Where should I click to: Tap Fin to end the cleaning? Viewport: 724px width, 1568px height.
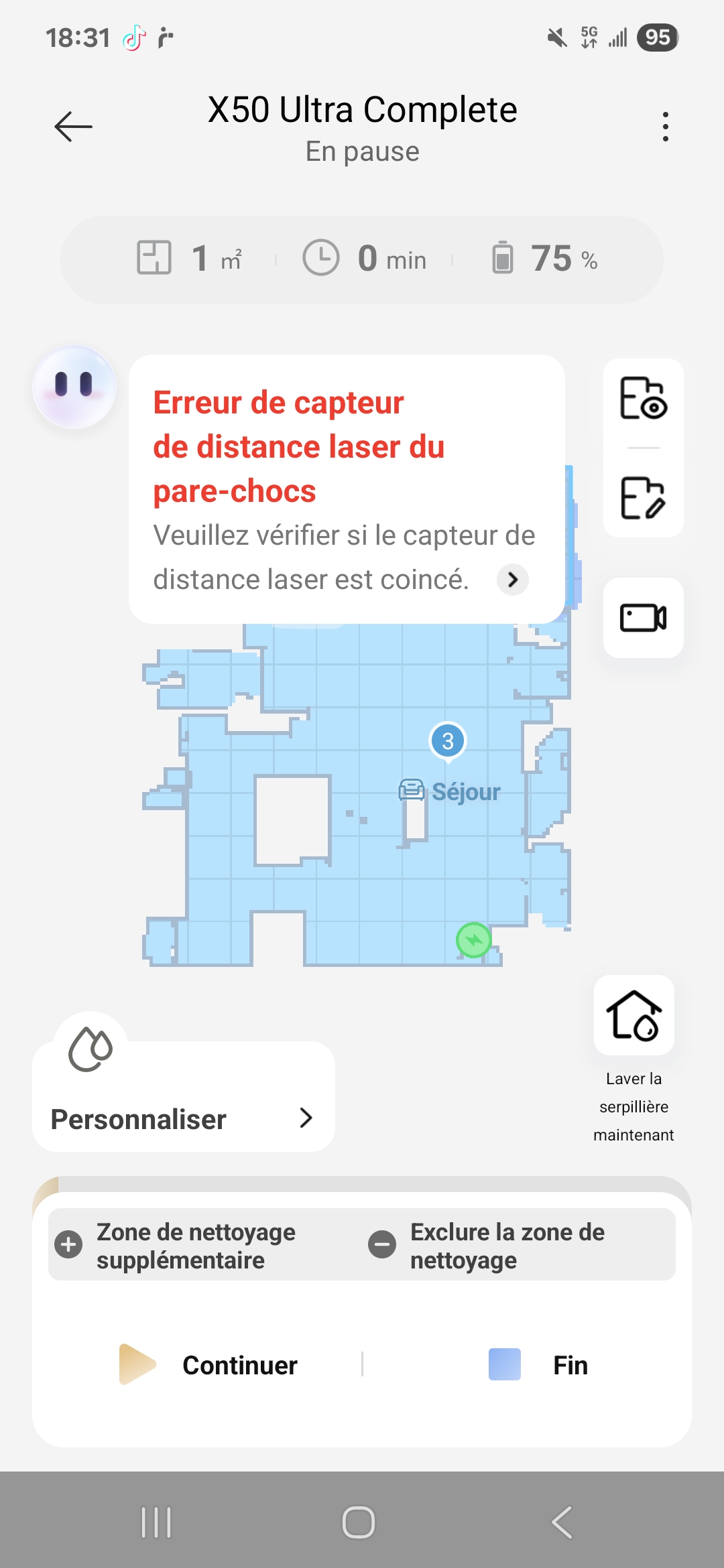[x=538, y=1365]
